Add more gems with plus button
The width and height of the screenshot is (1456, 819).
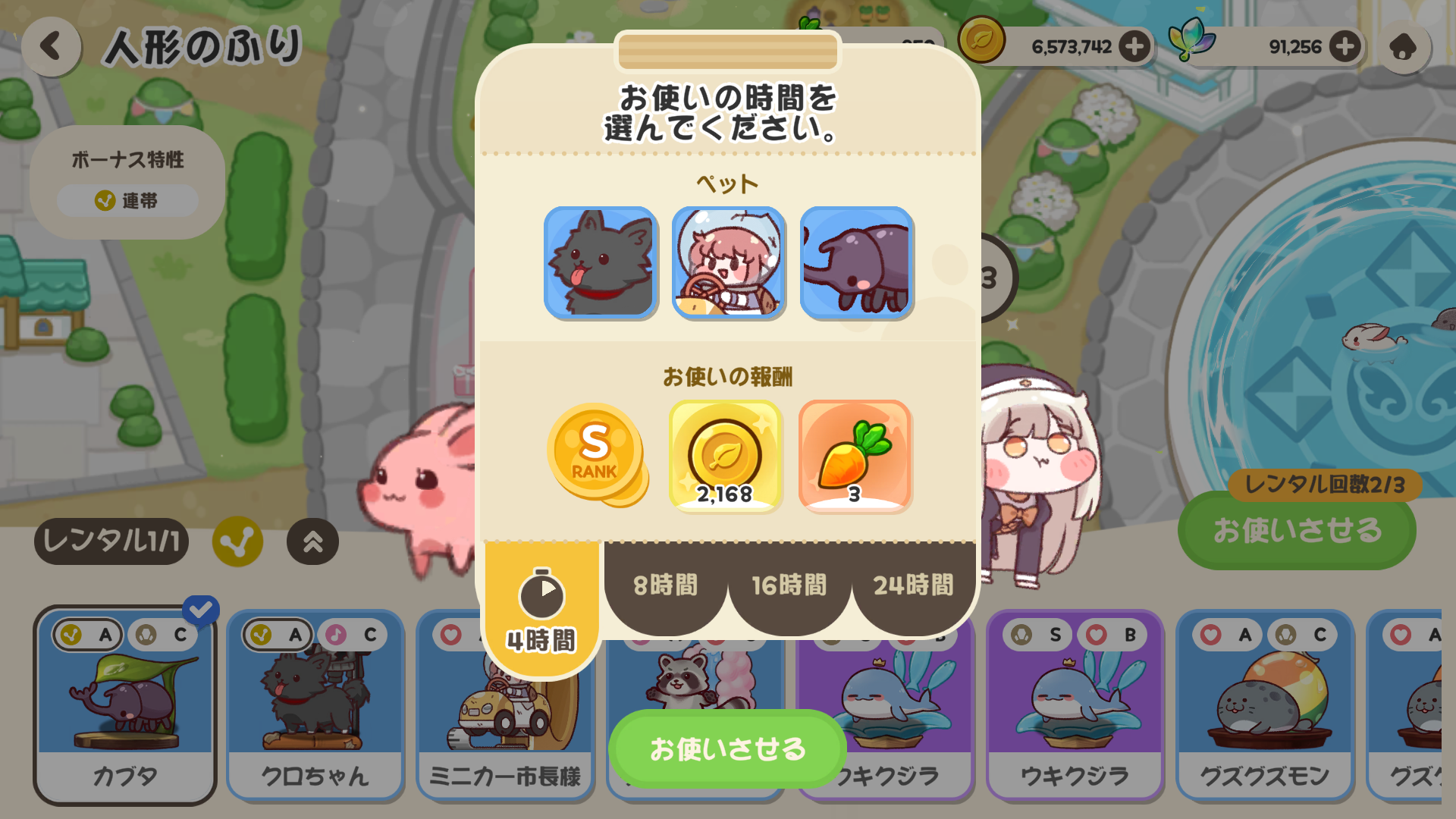(x=1345, y=47)
